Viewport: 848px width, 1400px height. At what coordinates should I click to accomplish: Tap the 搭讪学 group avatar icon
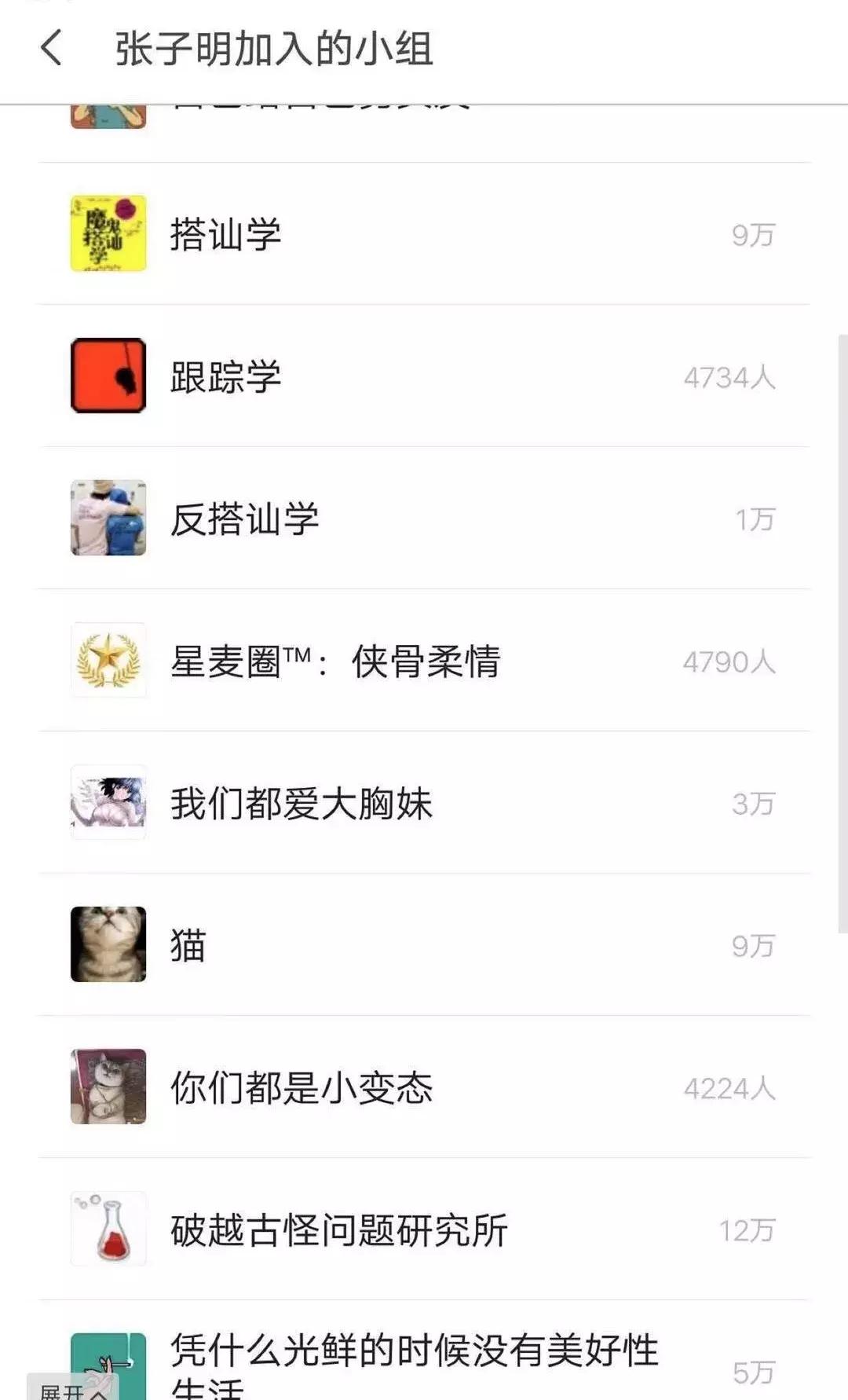point(108,234)
